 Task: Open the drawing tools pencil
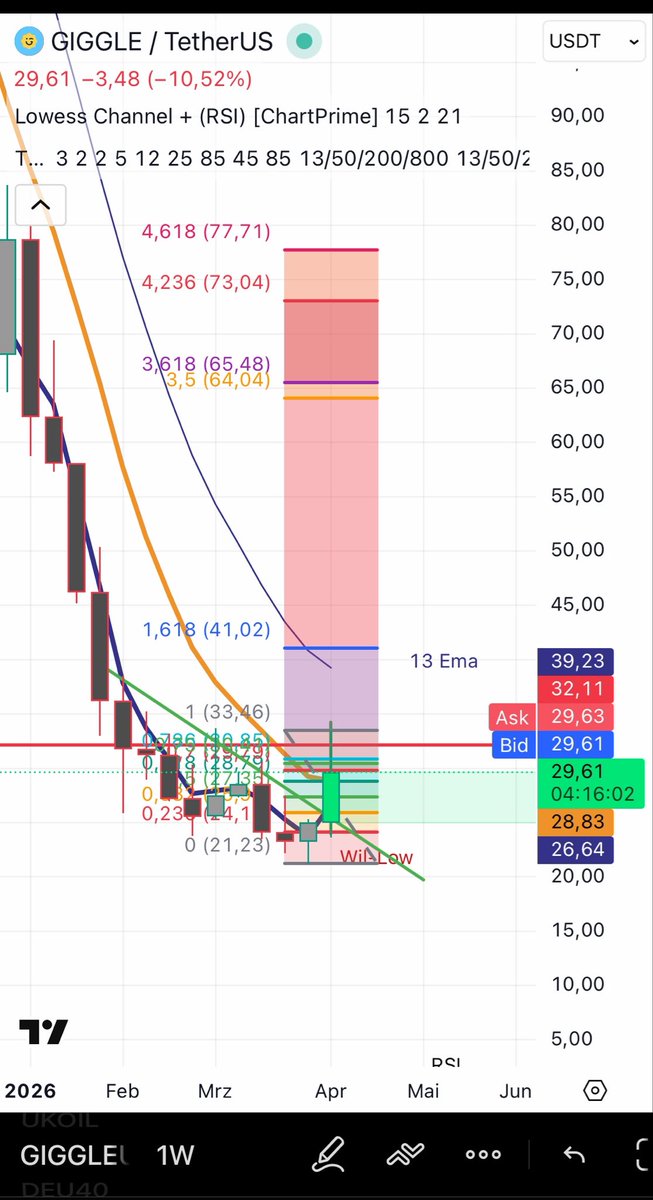[327, 1155]
